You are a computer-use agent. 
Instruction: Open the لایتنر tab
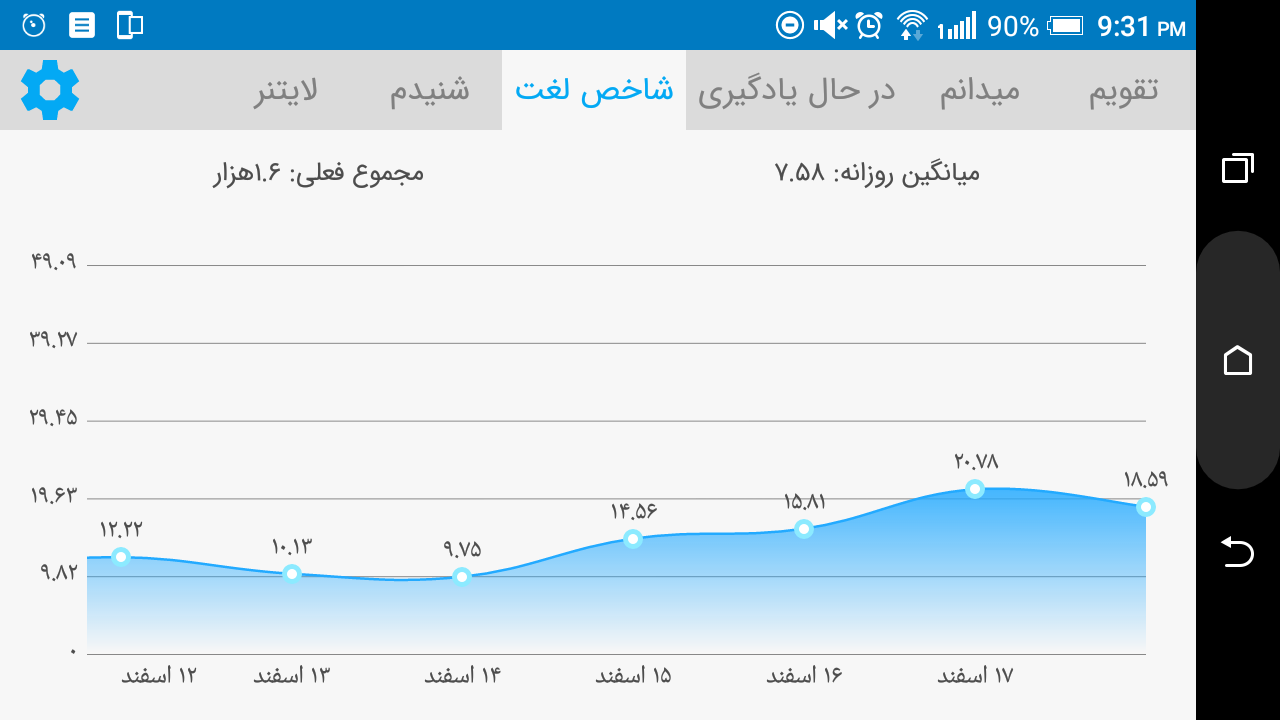coord(285,90)
